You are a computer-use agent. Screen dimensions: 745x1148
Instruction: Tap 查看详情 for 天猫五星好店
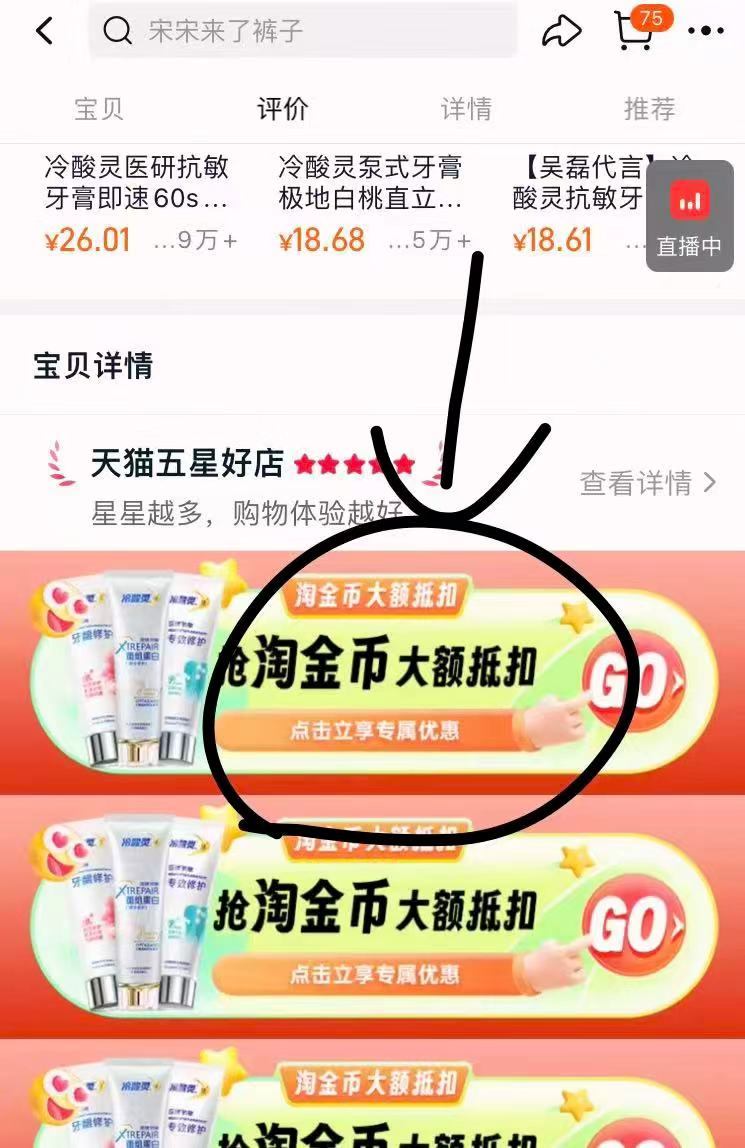point(647,483)
